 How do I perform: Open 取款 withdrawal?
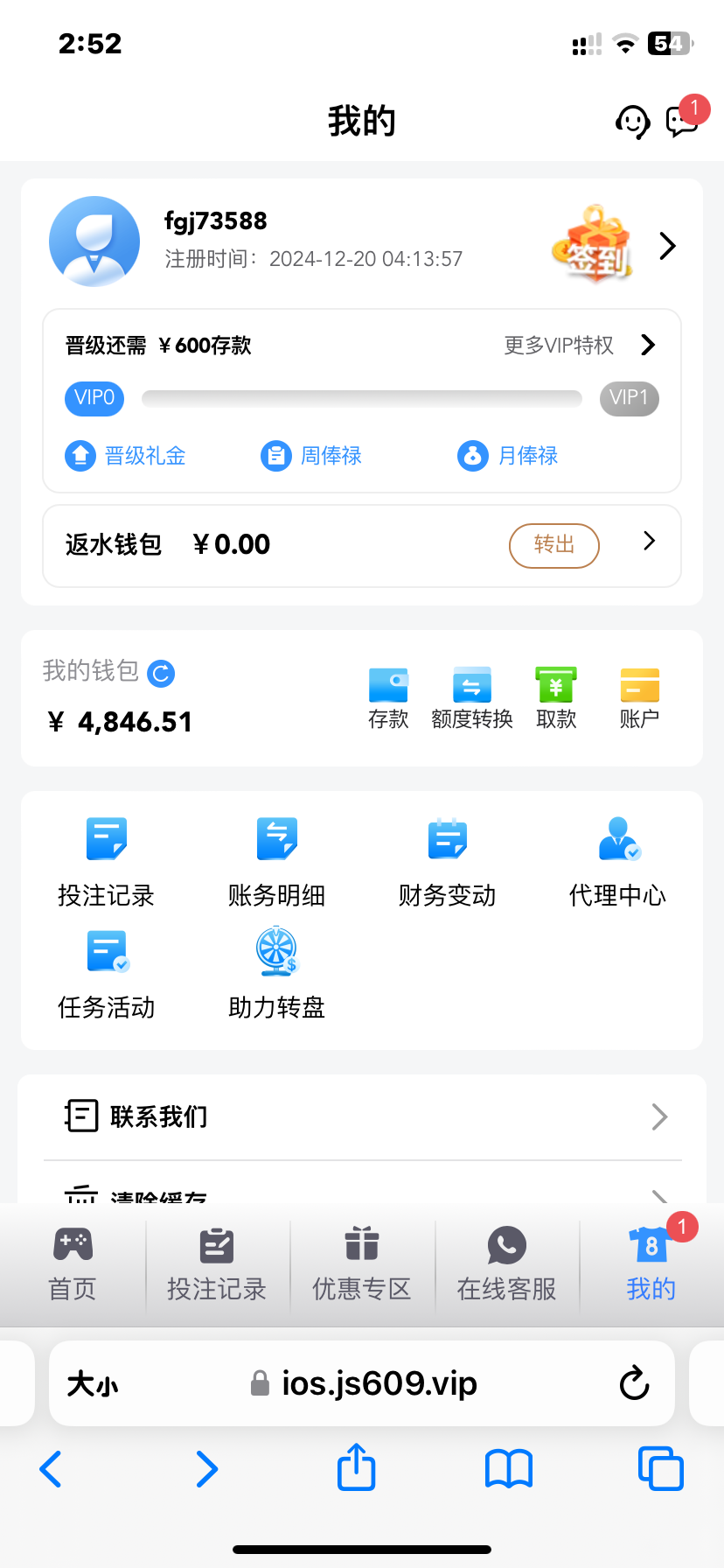coord(556,697)
